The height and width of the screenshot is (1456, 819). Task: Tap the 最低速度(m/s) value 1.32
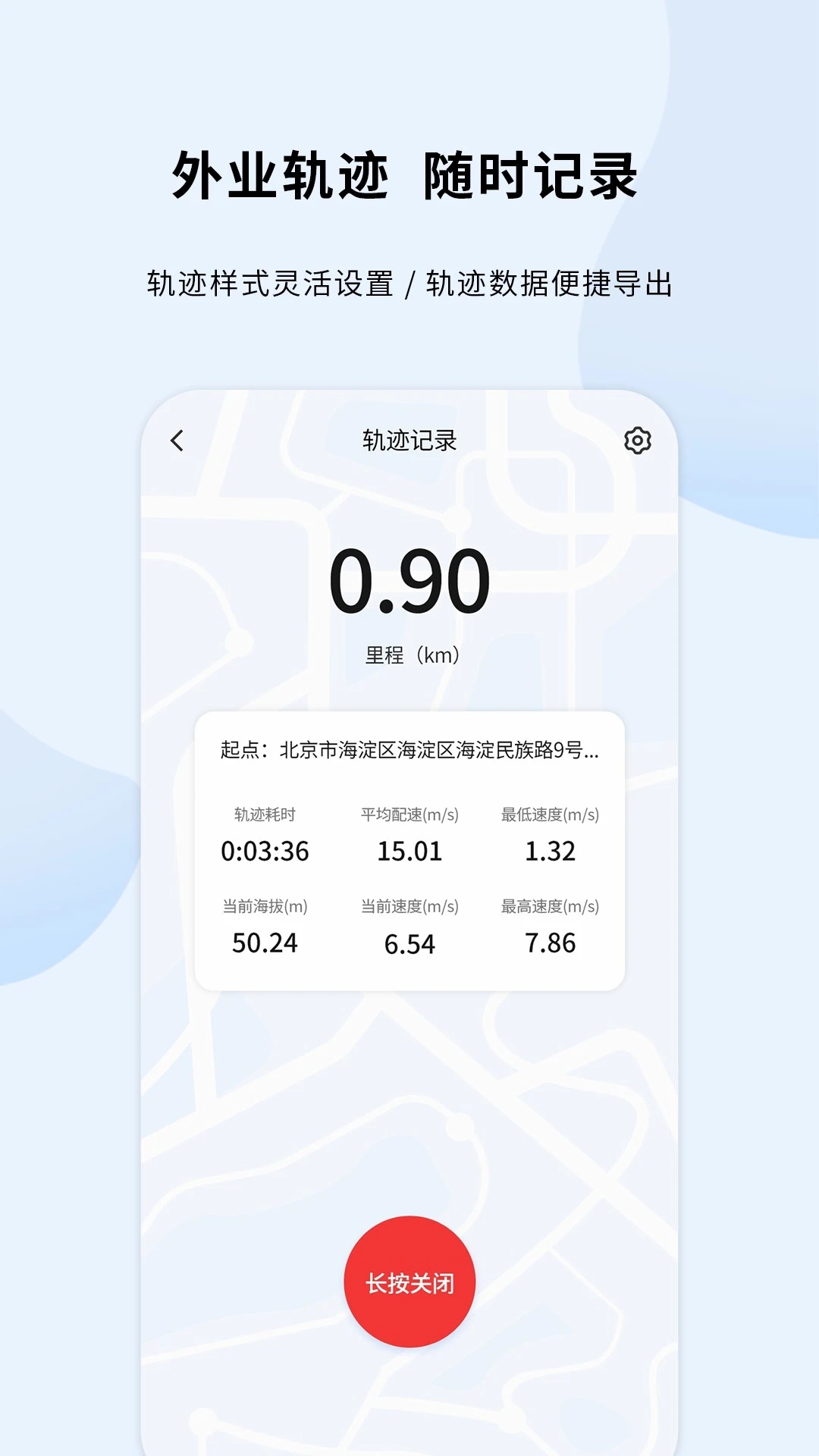coord(552,851)
